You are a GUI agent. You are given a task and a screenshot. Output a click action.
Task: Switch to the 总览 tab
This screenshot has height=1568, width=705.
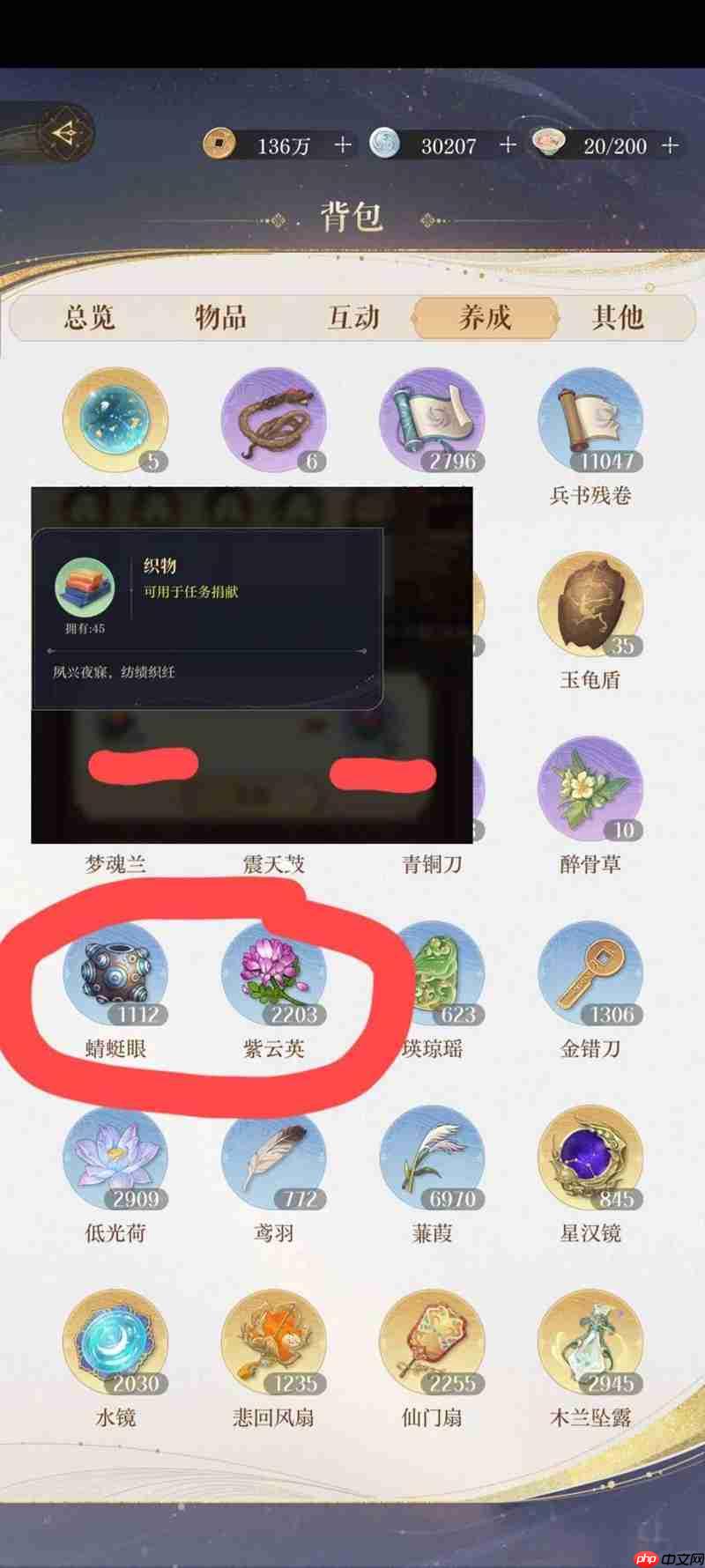[x=88, y=319]
